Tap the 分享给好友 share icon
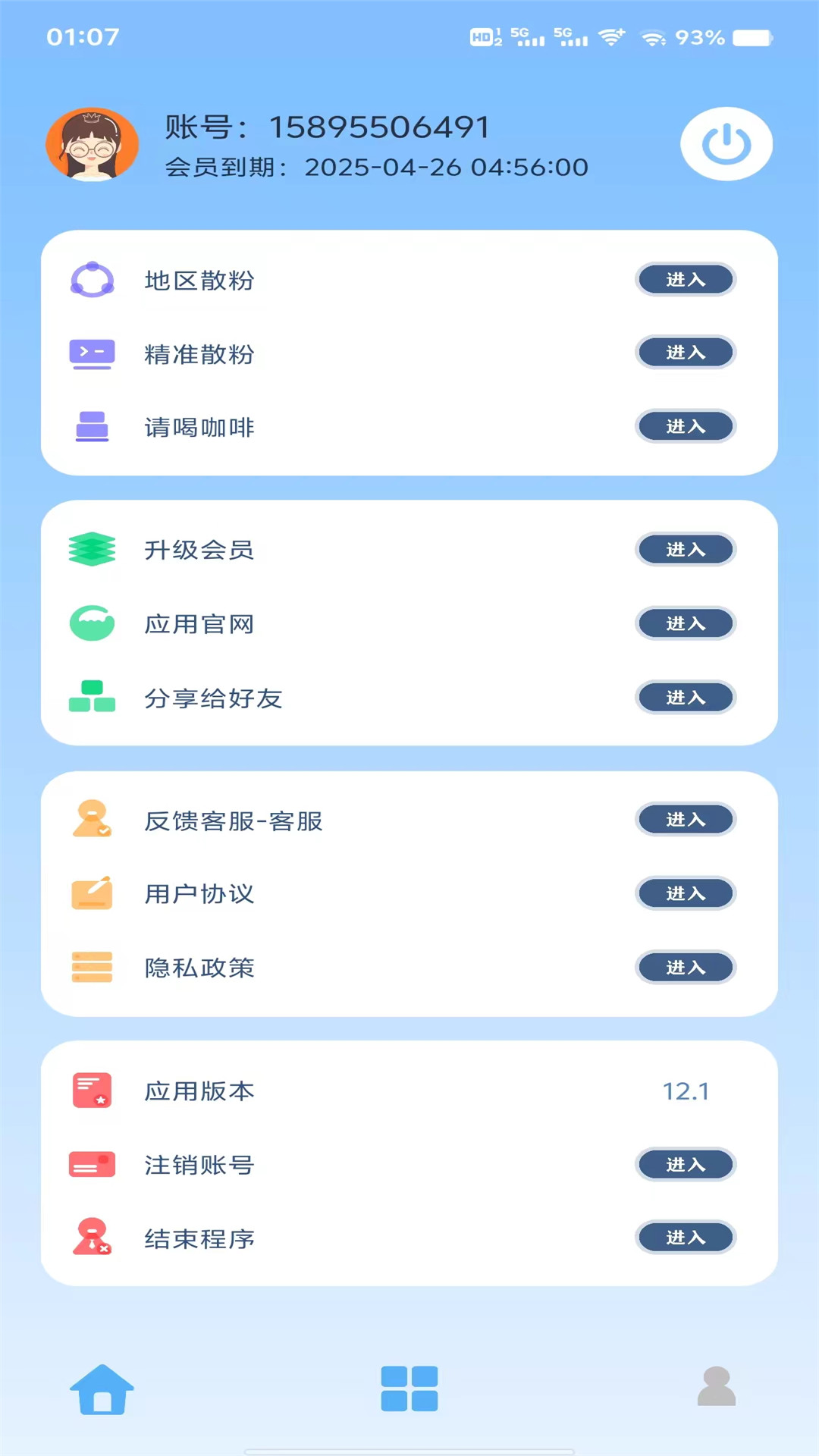The image size is (819, 1456). pos(92,698)
